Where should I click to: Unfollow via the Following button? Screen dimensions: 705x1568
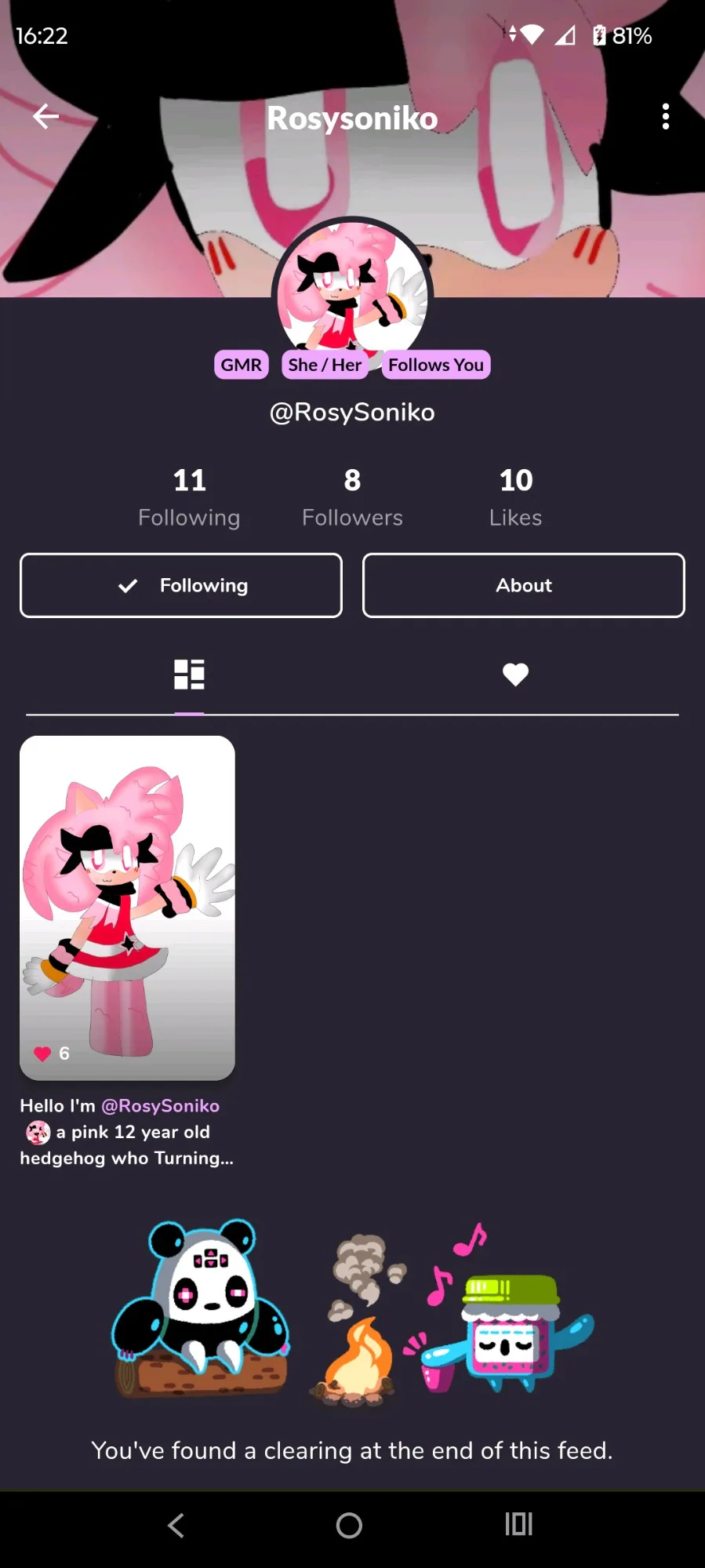pyautogui.click(x=181, y=585)
